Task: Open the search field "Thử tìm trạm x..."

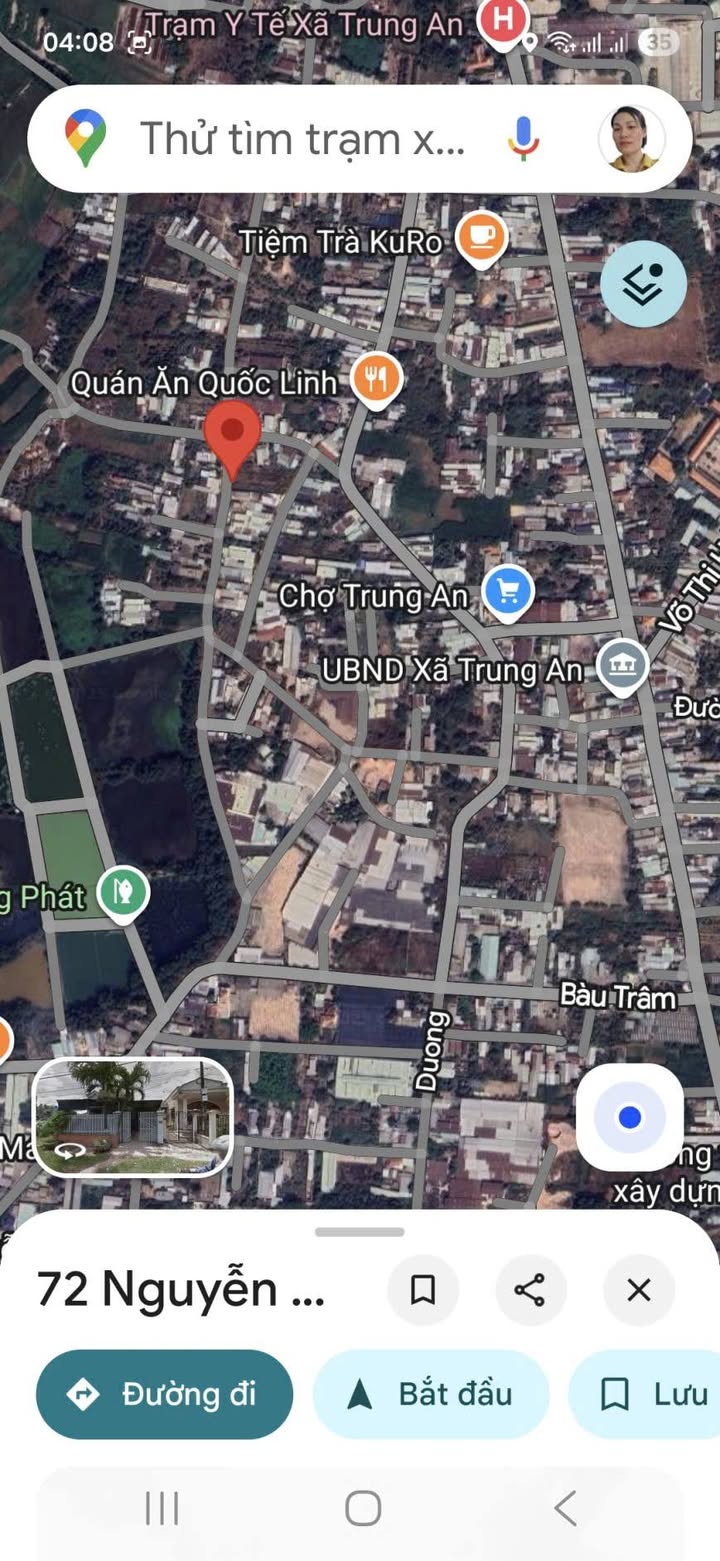Action: (x=300, y=139)
